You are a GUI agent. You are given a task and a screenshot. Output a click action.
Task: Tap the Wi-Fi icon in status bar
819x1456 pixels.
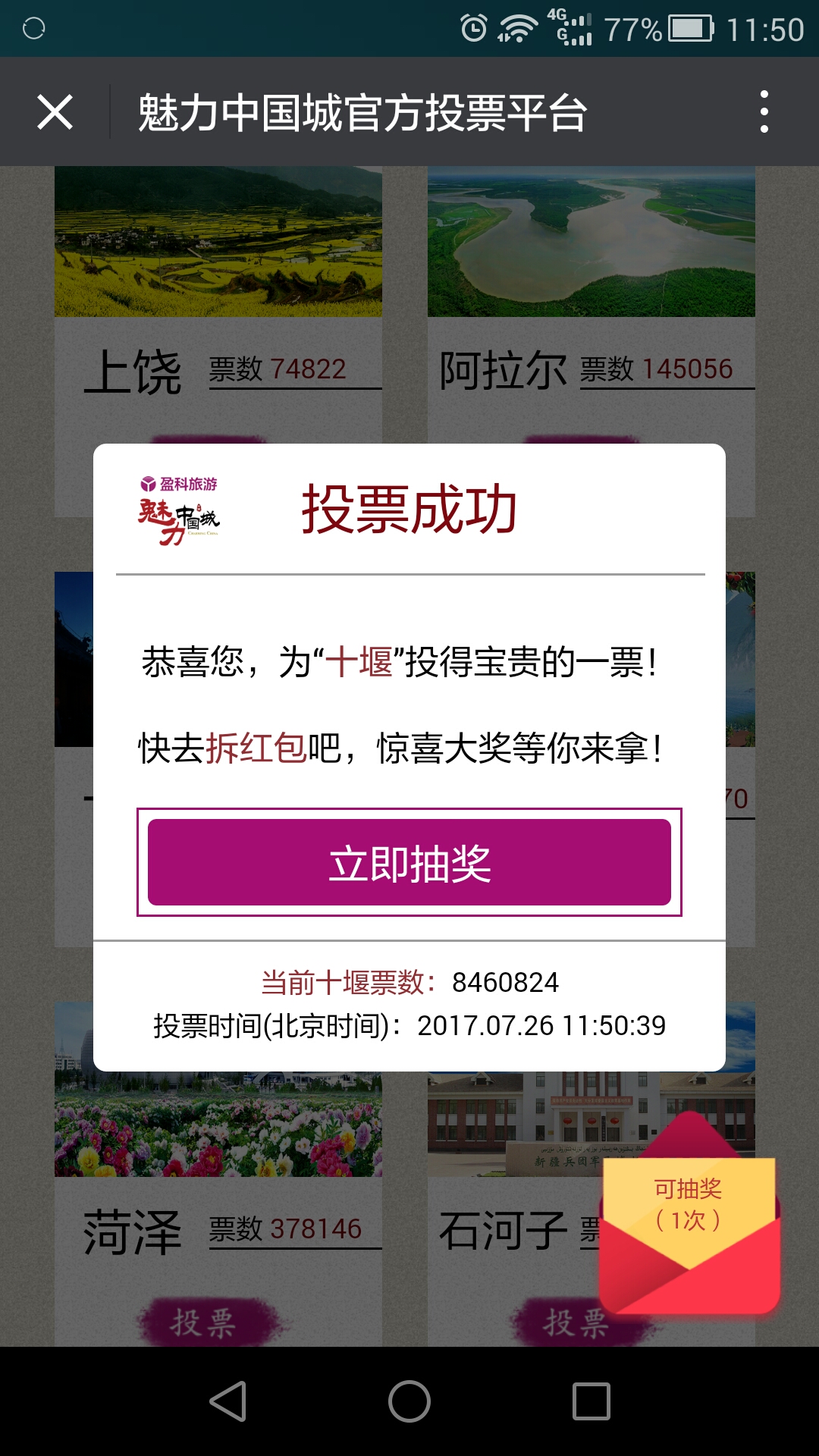click(518, 25)
